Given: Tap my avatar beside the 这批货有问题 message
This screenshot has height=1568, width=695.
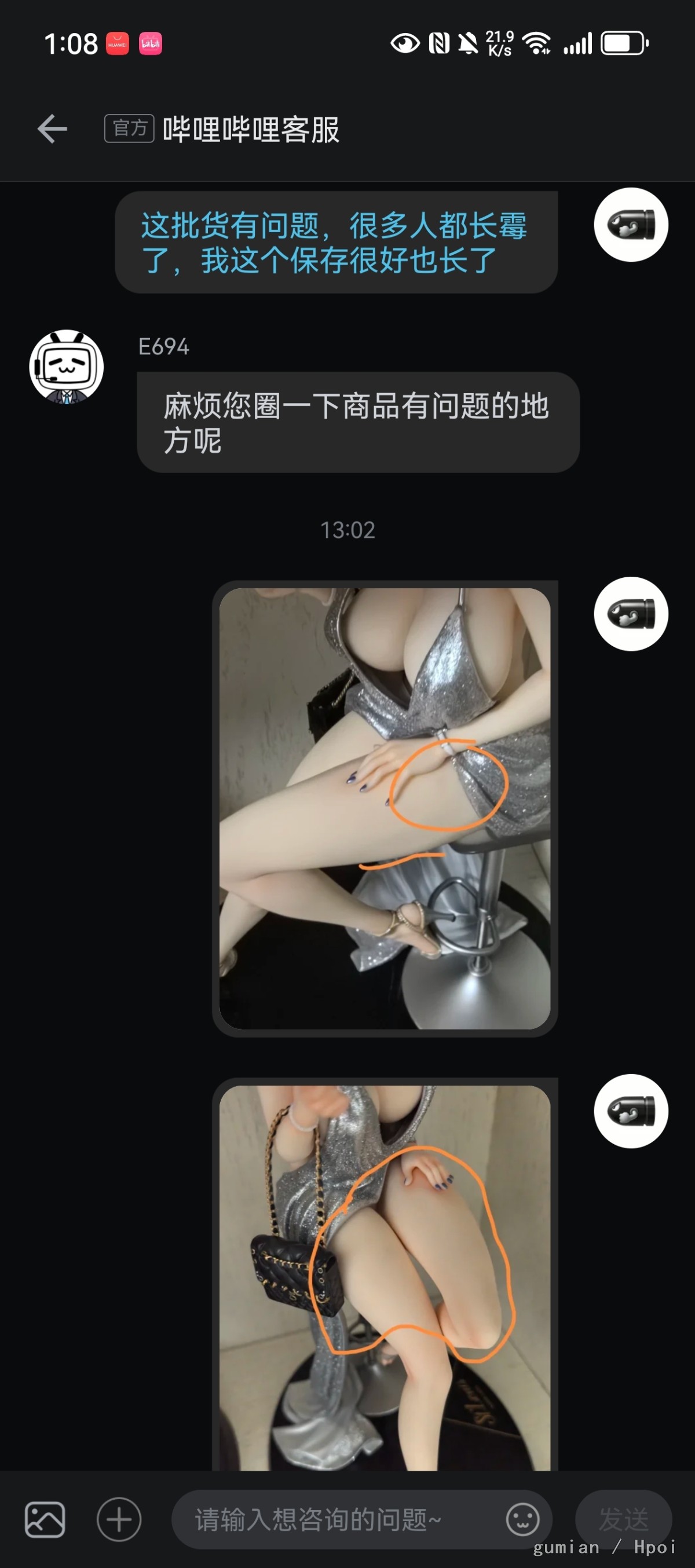Looking at the screenshot, I should tap(631, 225).
